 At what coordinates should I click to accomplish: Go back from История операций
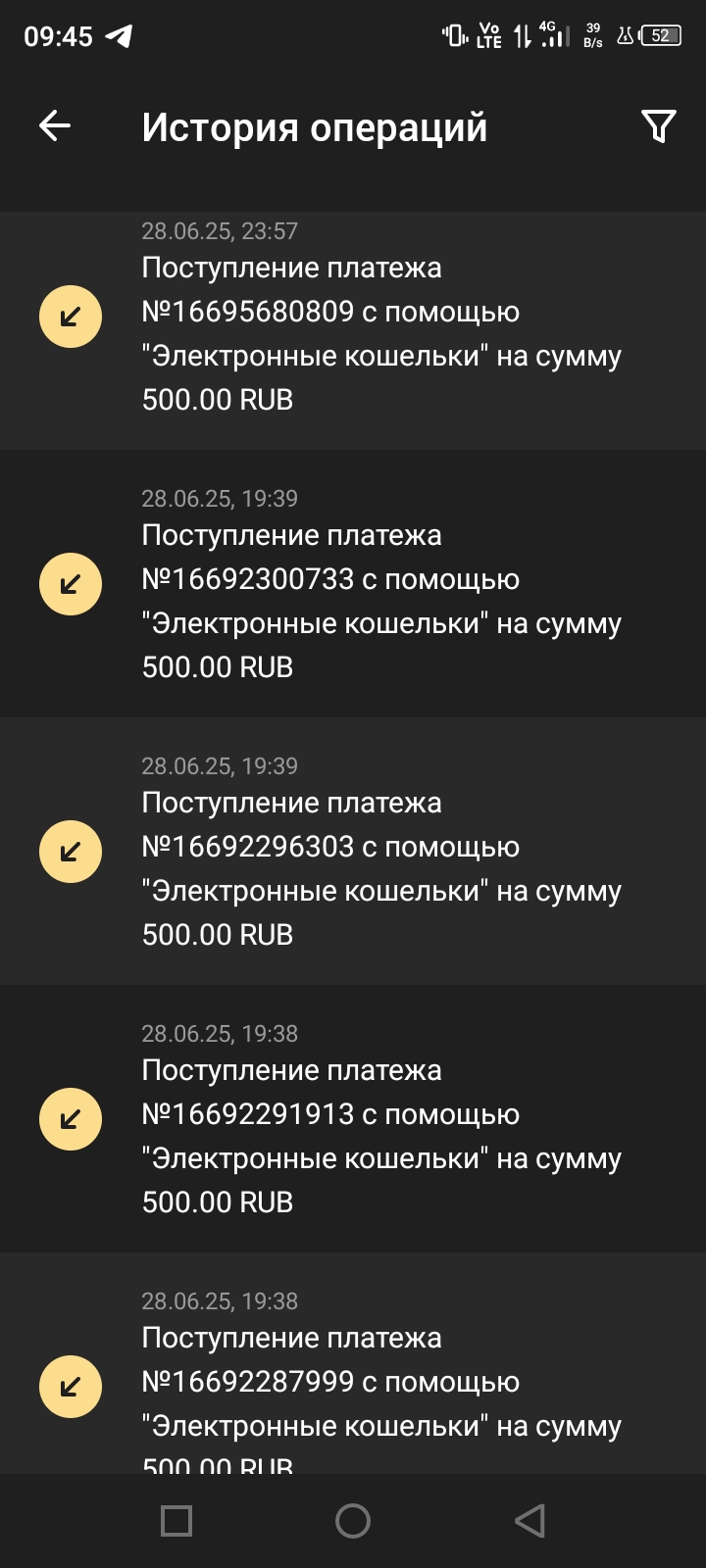point(55,126)
